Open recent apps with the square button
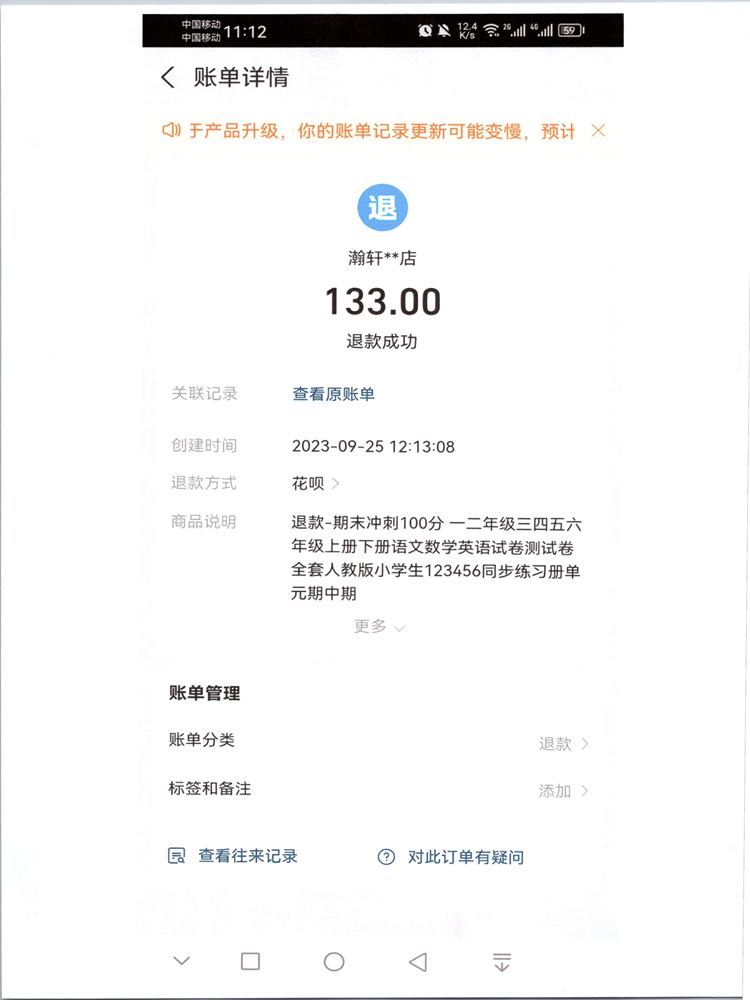The image size is (750, 1000). tap(251, 961)
